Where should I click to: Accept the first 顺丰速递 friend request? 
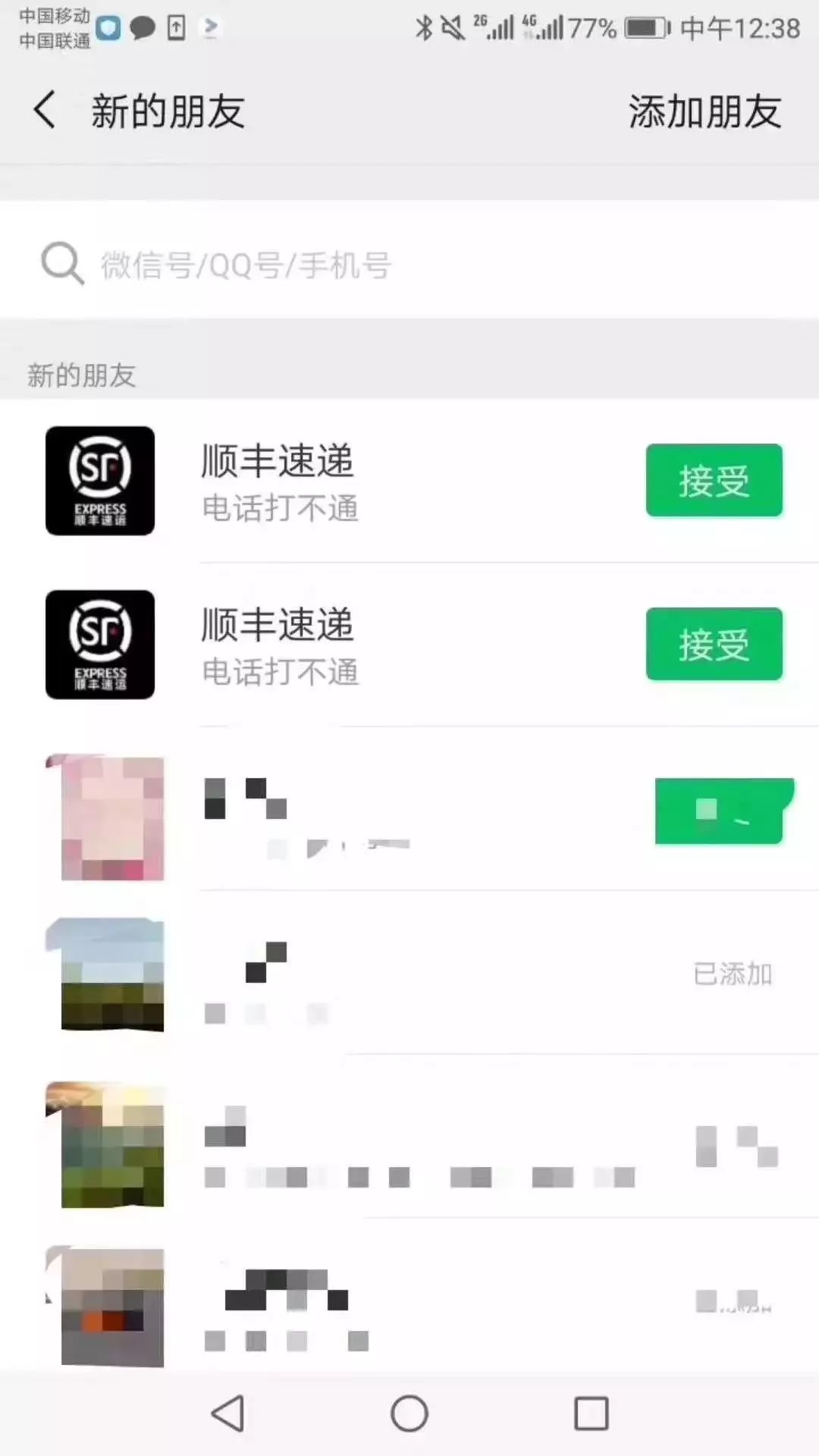pos(714,481)
